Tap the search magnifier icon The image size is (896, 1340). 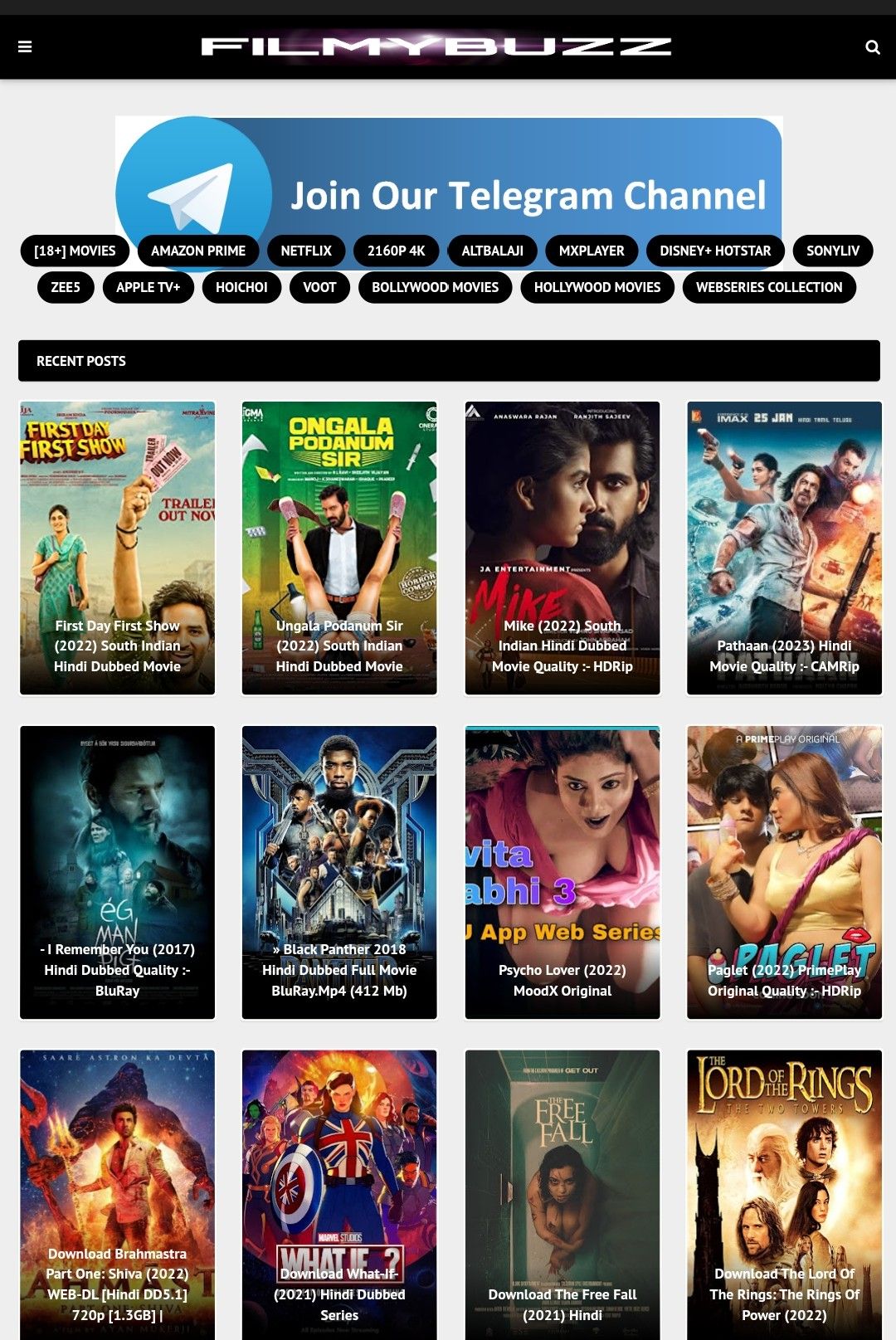click(x=872, y=47)
